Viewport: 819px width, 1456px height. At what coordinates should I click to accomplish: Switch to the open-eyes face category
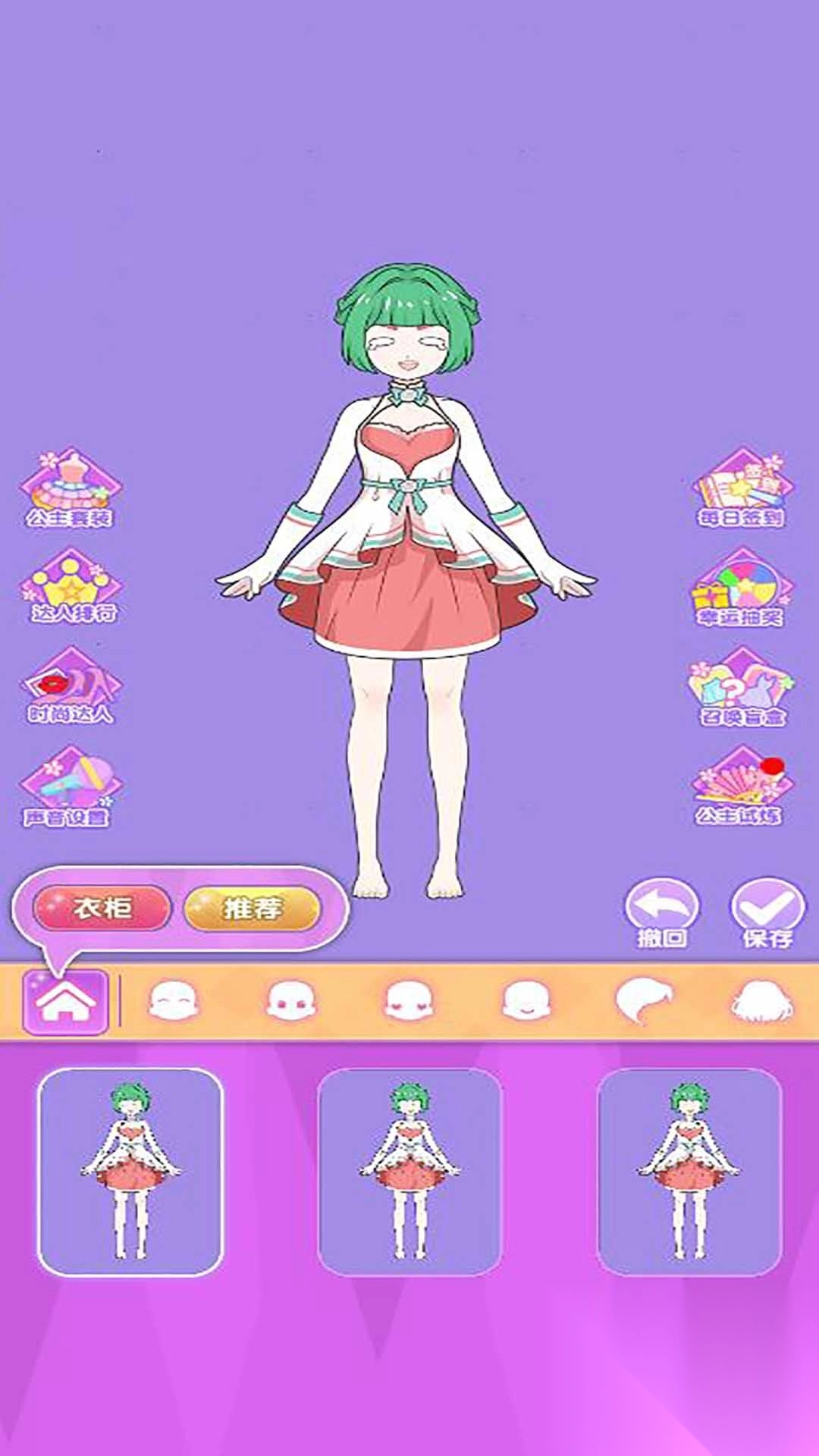(x=292, y=1002)
